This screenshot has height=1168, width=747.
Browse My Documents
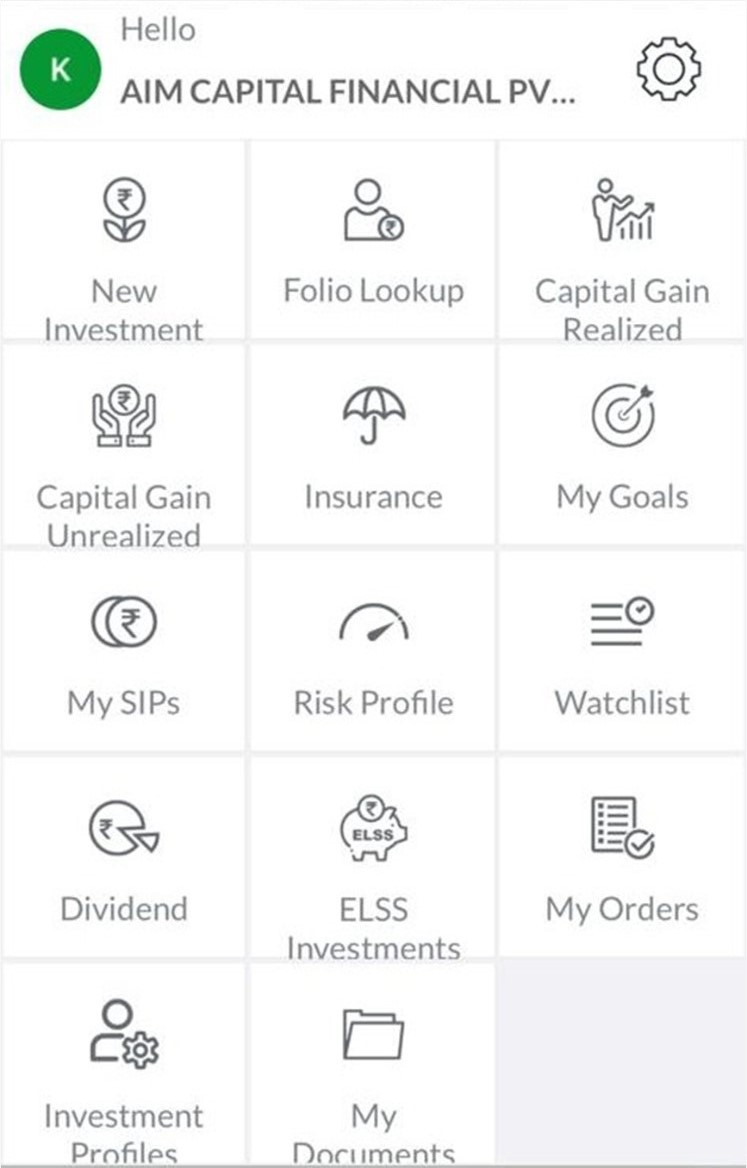(373, 1064)
